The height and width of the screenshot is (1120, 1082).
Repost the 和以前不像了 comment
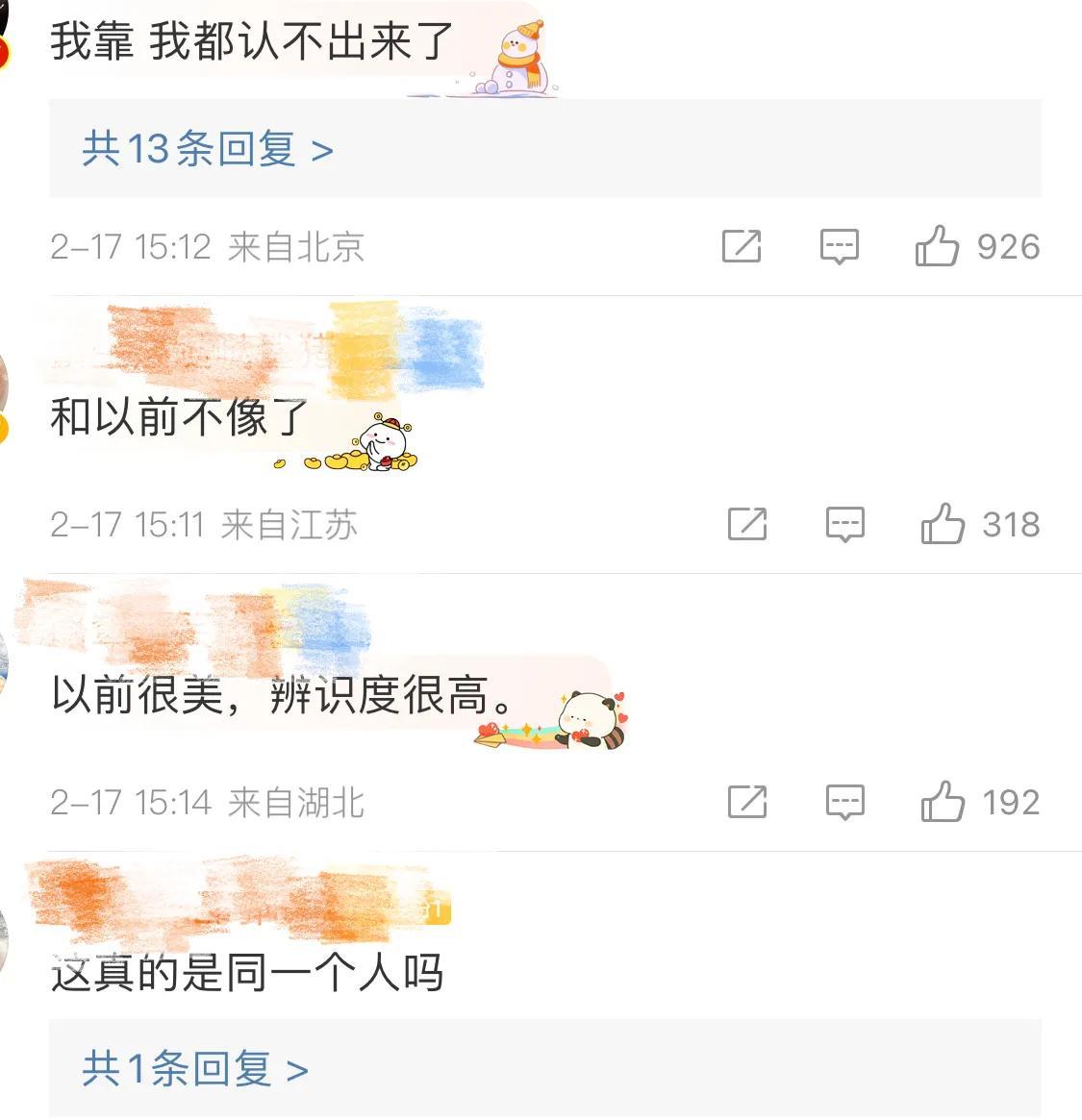[x=747, y=524]
